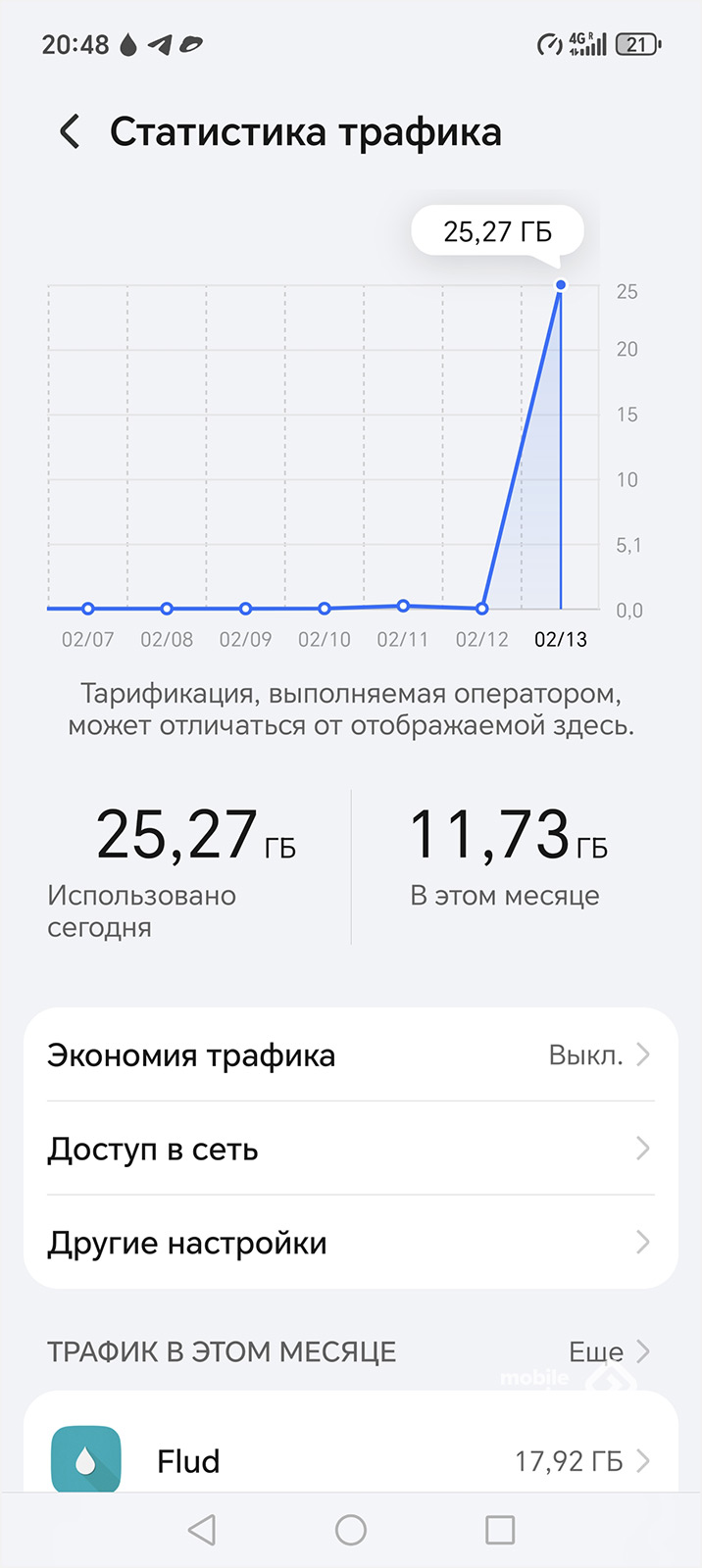
Task: Open Flud traffic details
Action: [x=350, y=1460]
